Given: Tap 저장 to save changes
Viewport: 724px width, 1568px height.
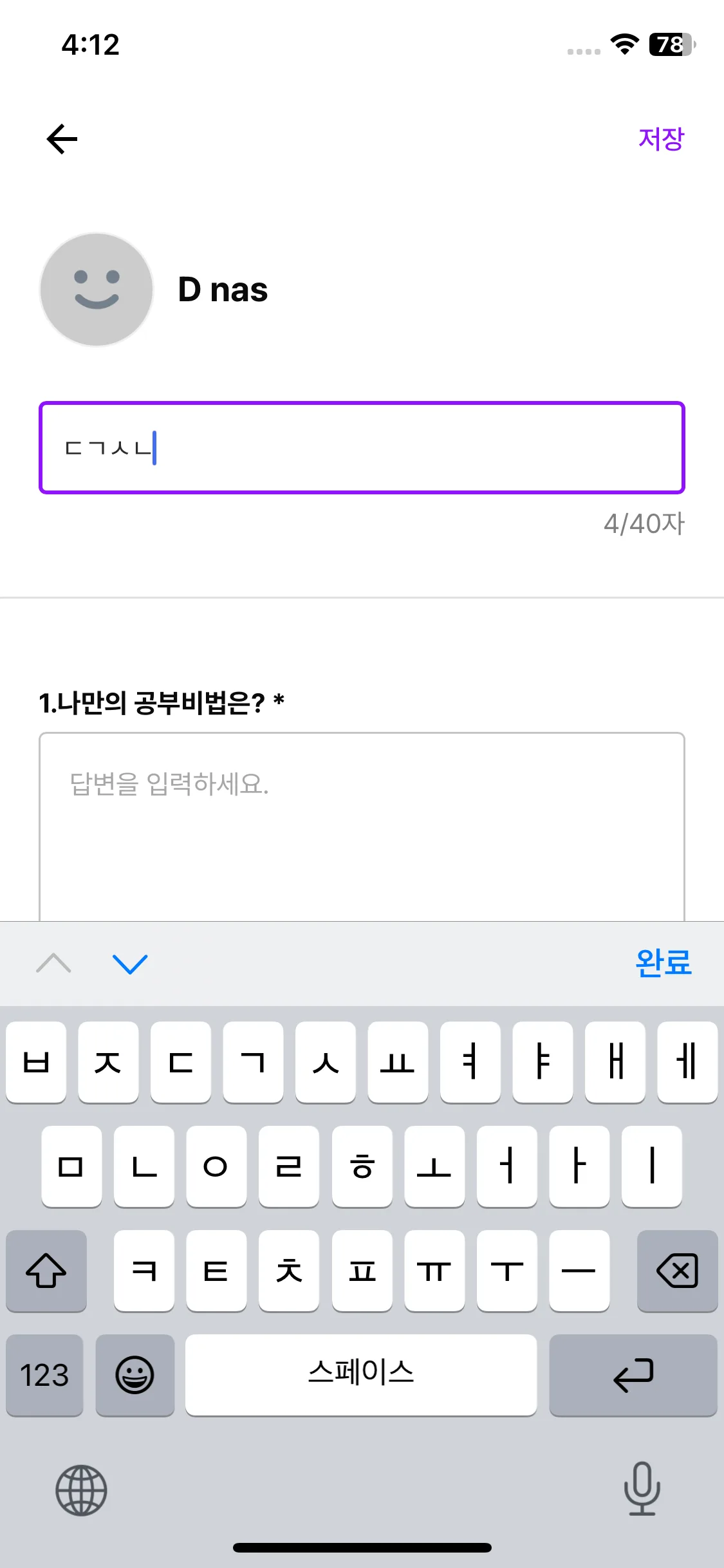Looking at the screenshot, I should [662, 136].
